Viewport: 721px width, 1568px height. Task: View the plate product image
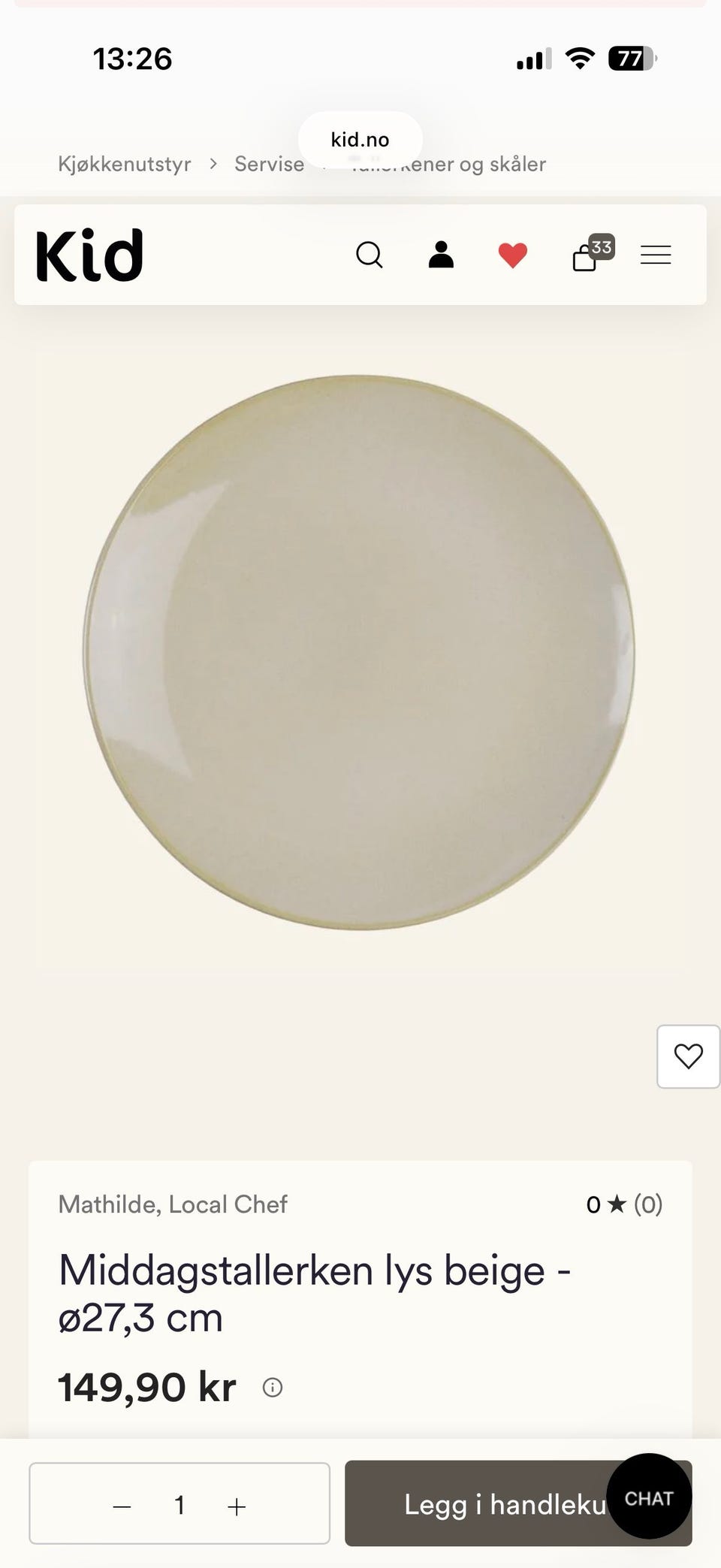point(359,652)
